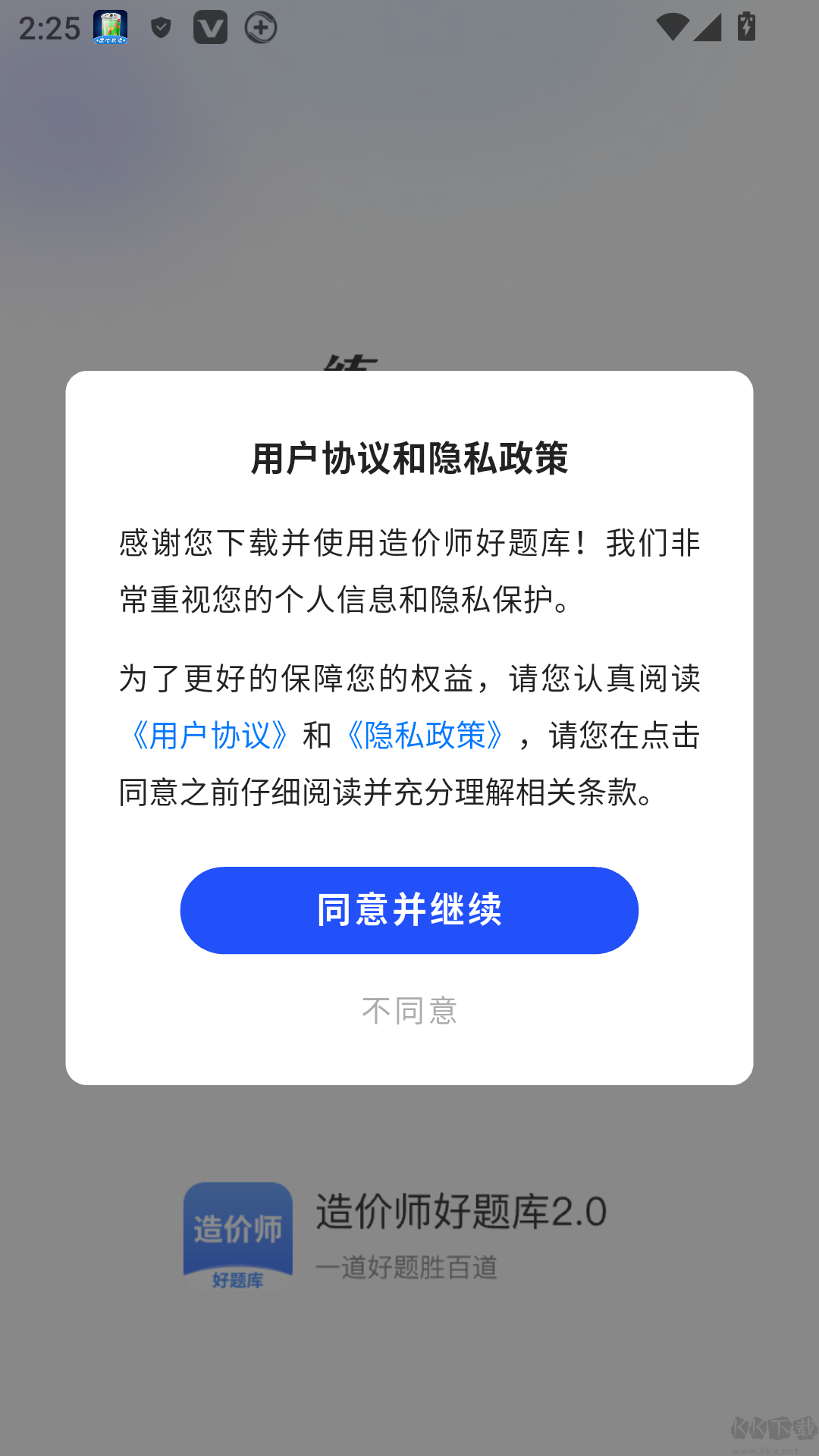Tap the app name 造价师好题库2.0
The width and height of the screenshot is (819, 1456).
coord(460,1210)
